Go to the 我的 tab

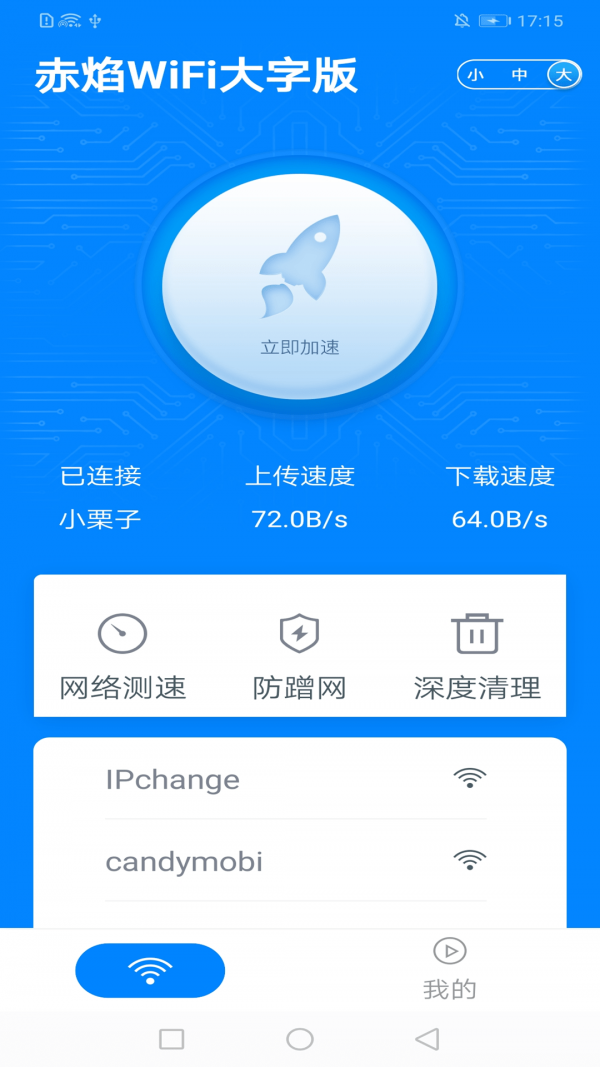pos(450,969)
